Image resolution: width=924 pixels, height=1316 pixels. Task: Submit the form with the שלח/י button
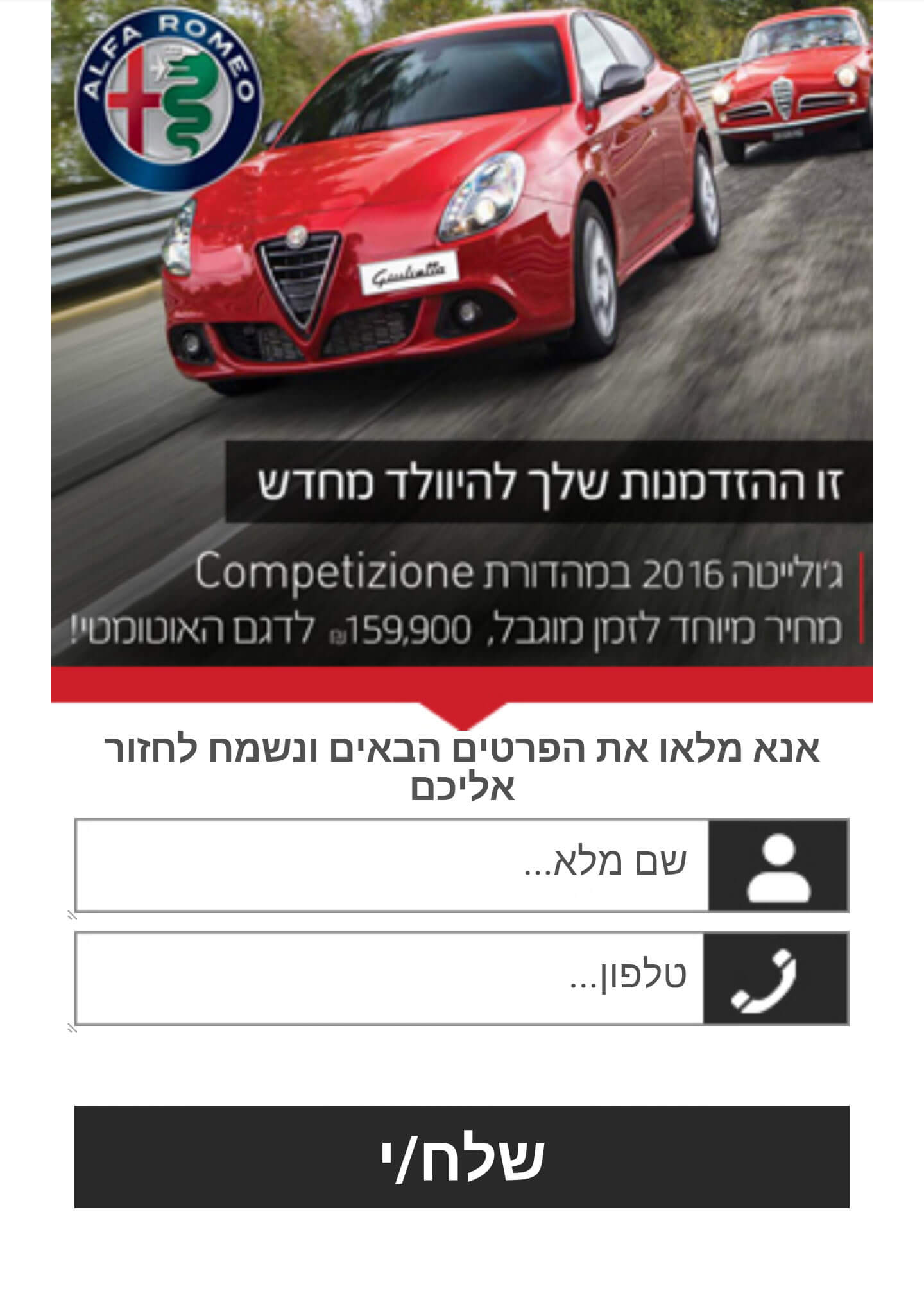click(461, 1156)
